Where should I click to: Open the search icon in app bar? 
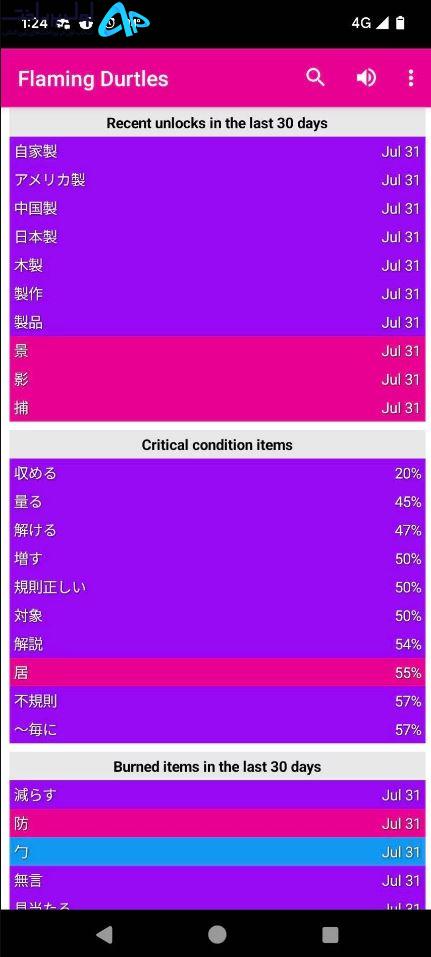[315, 78]
